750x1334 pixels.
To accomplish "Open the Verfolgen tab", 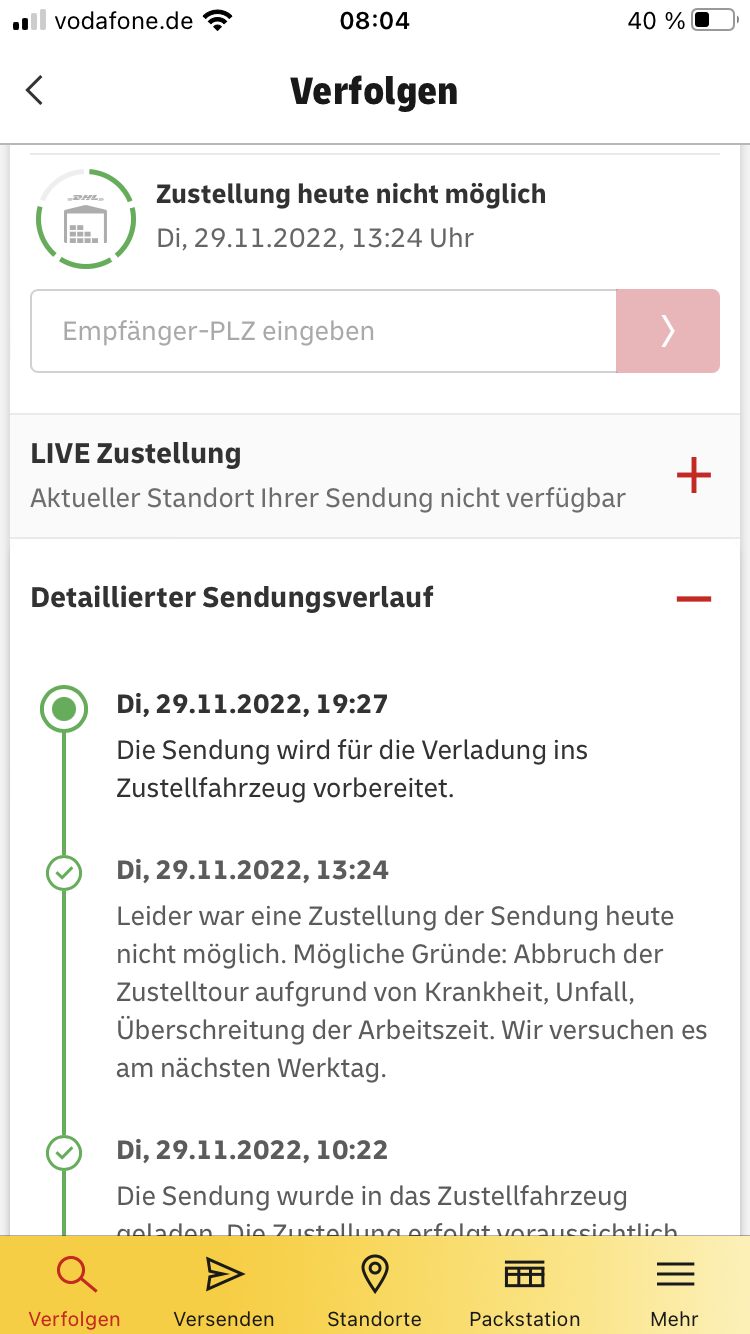I will (x=75, y=1290).
